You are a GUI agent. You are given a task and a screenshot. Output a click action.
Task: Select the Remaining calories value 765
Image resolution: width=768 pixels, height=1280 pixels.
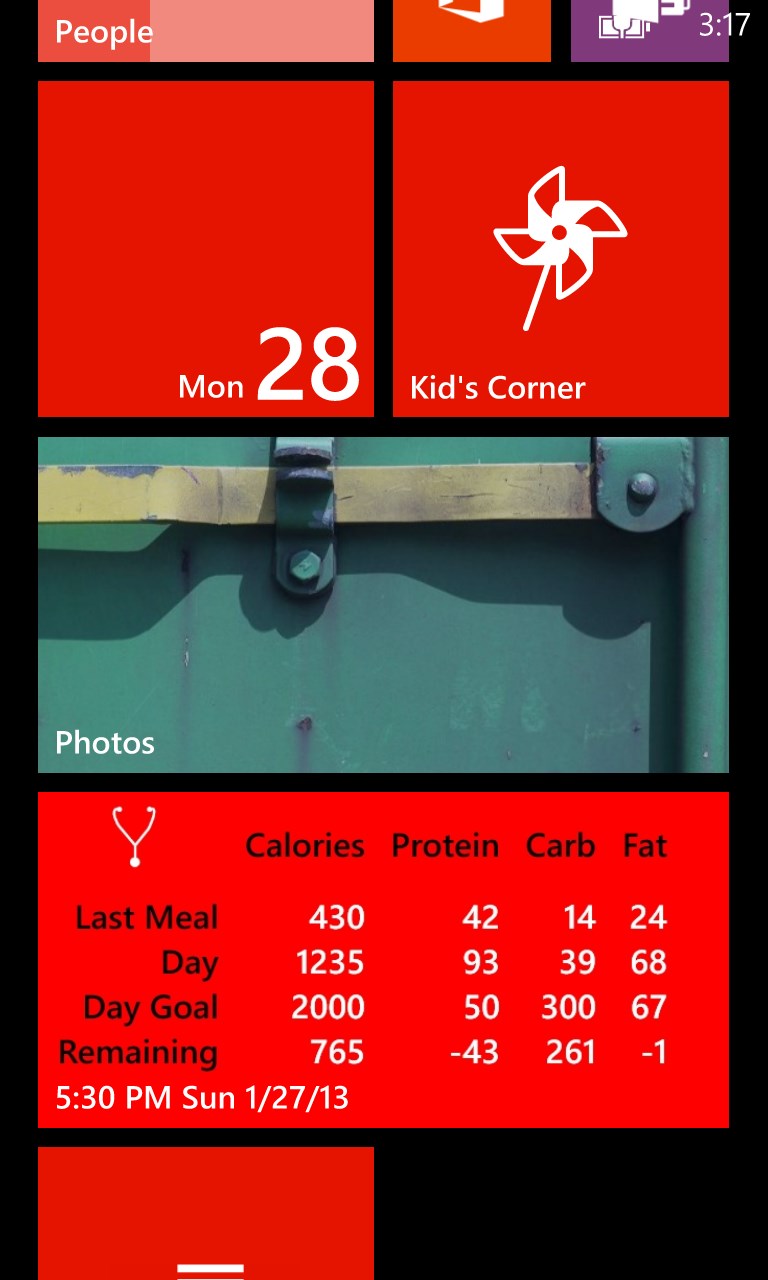pos(337,1052)
